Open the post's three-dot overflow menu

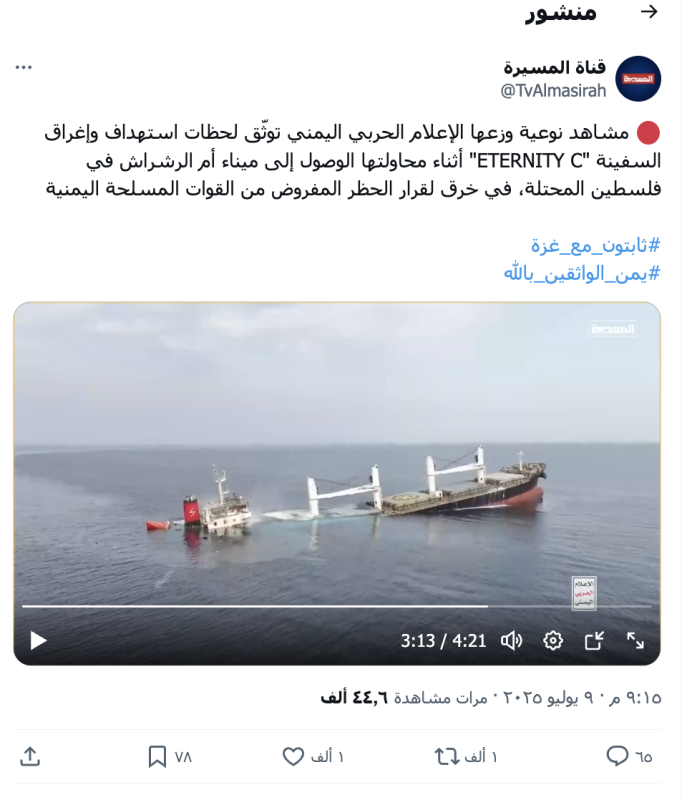pyautogui.click(x=24, y=67)
